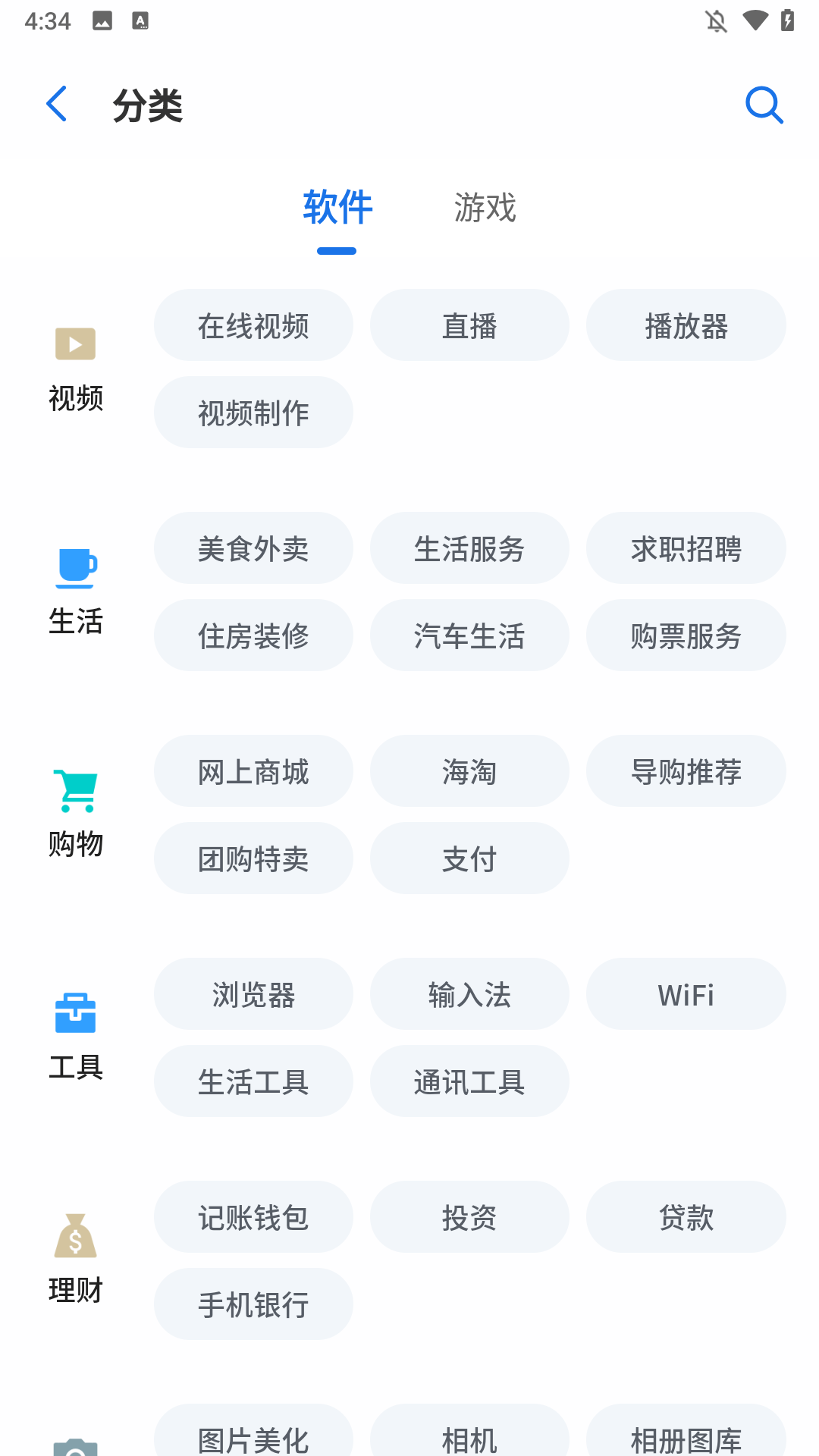
Task: Open the WiFi tools category
Action: pyautogui.click(x=686, y=994)
